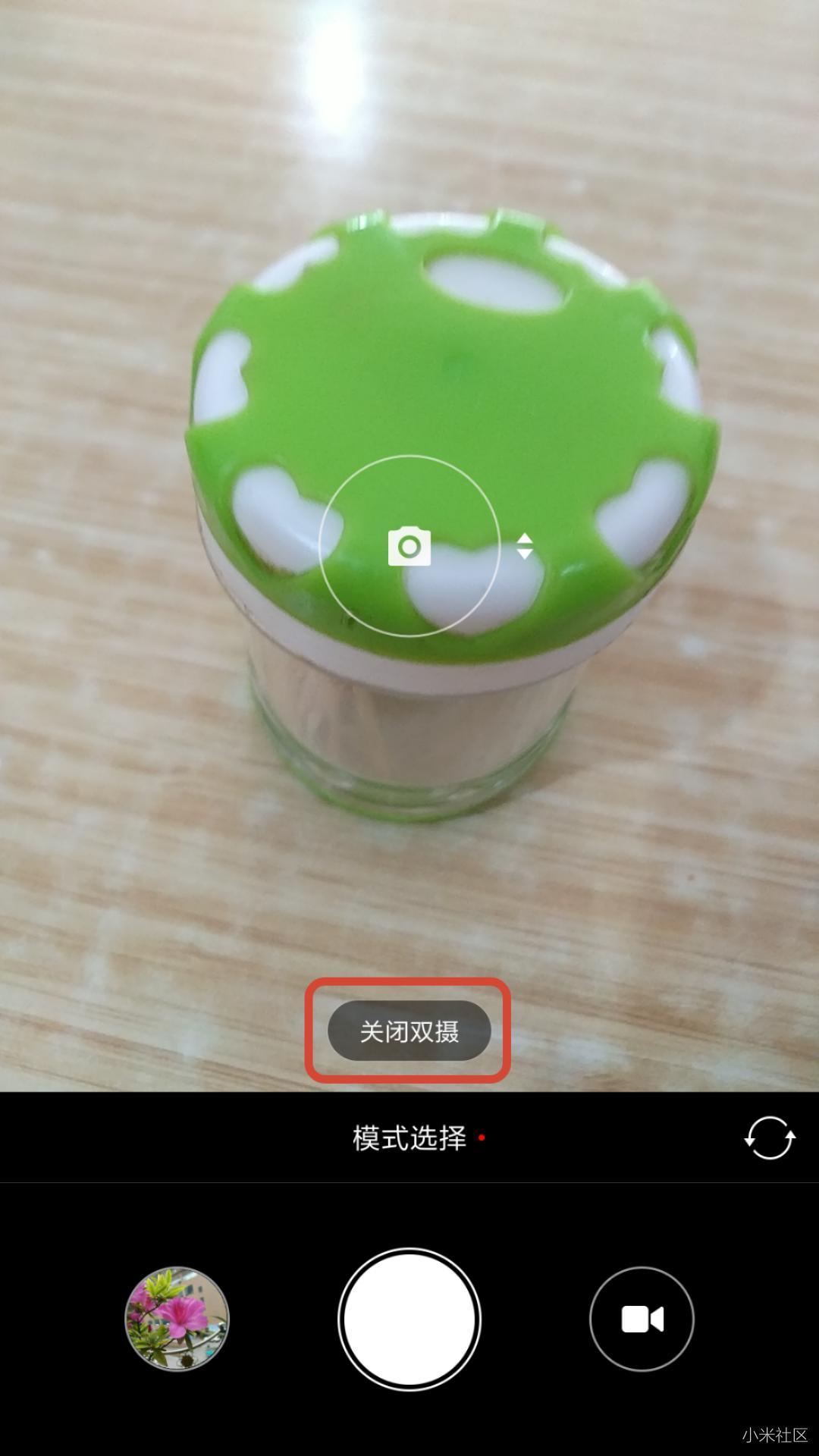
Task: Tap the exposure adjustment arrows
Action: [525, 546]
